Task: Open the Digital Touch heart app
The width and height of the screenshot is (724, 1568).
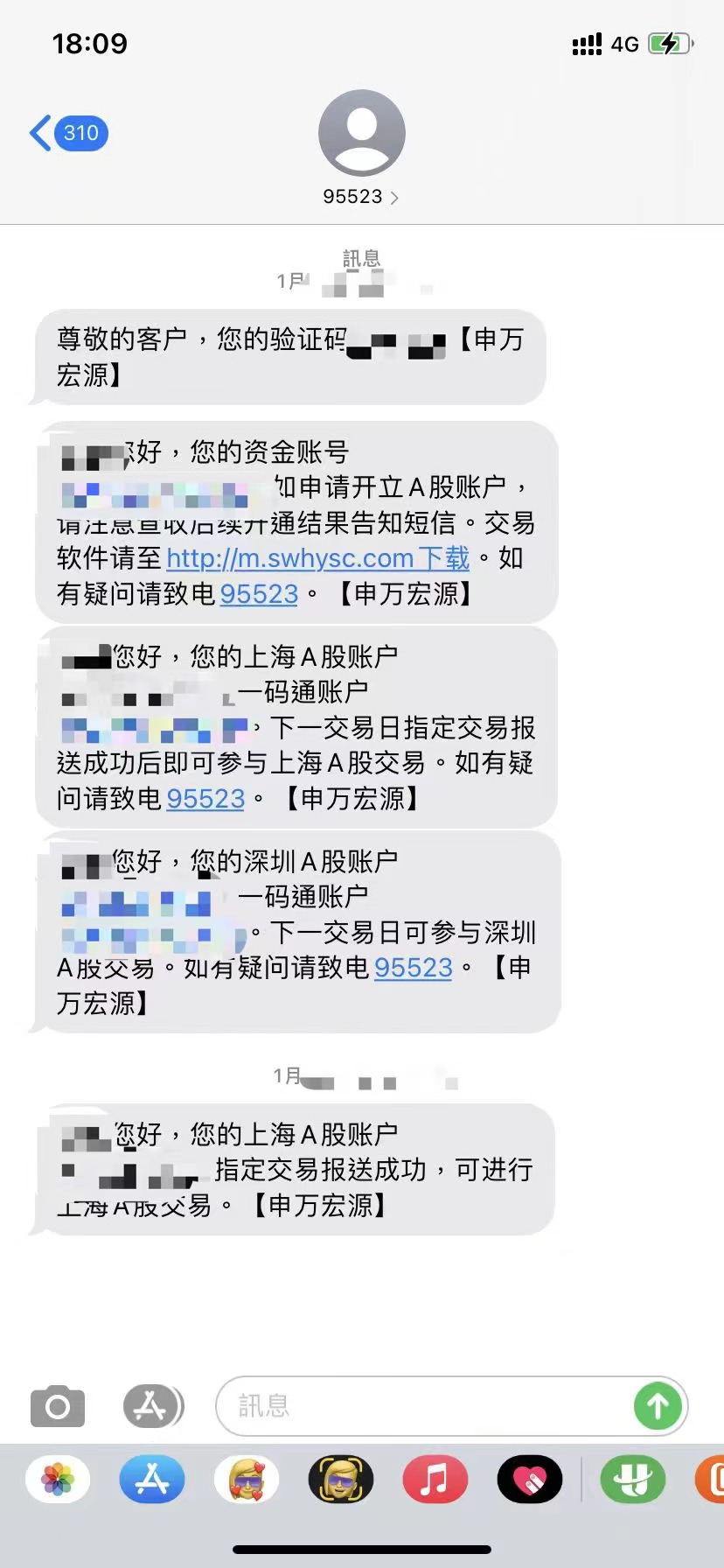Action: (x=529, y=1480)
